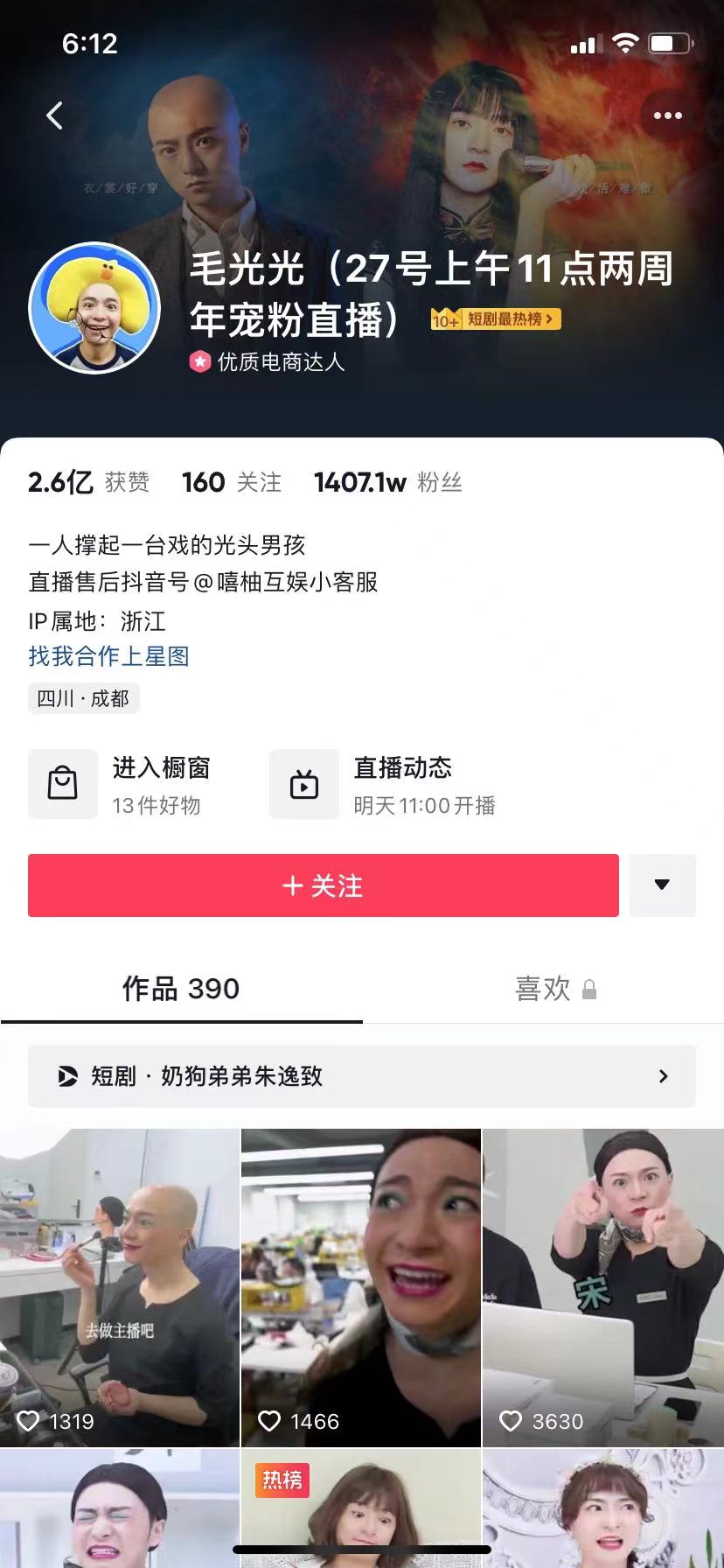
Task: Switch to the 作品 390 tab
Action: (181, 989)
